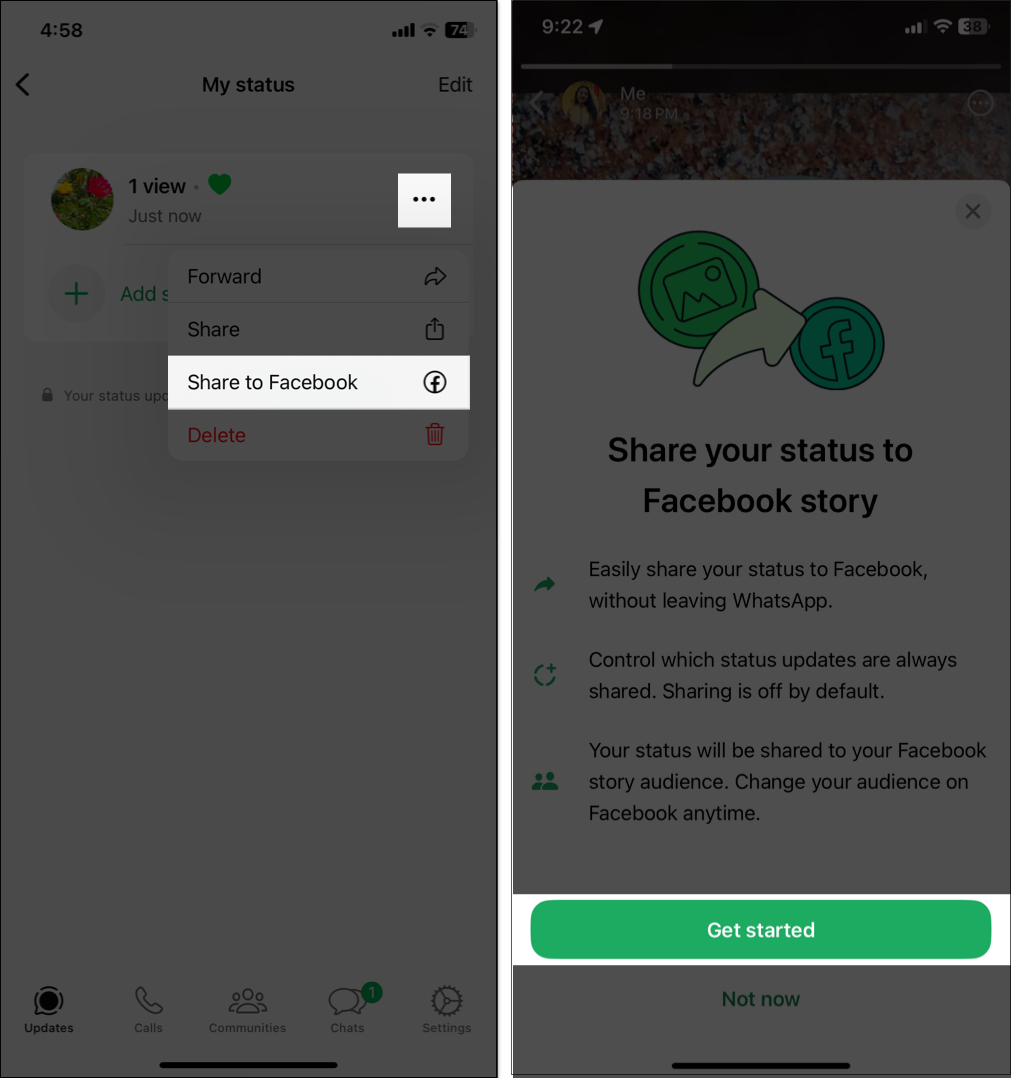Tap Edit on My status

tap(455, 85)
